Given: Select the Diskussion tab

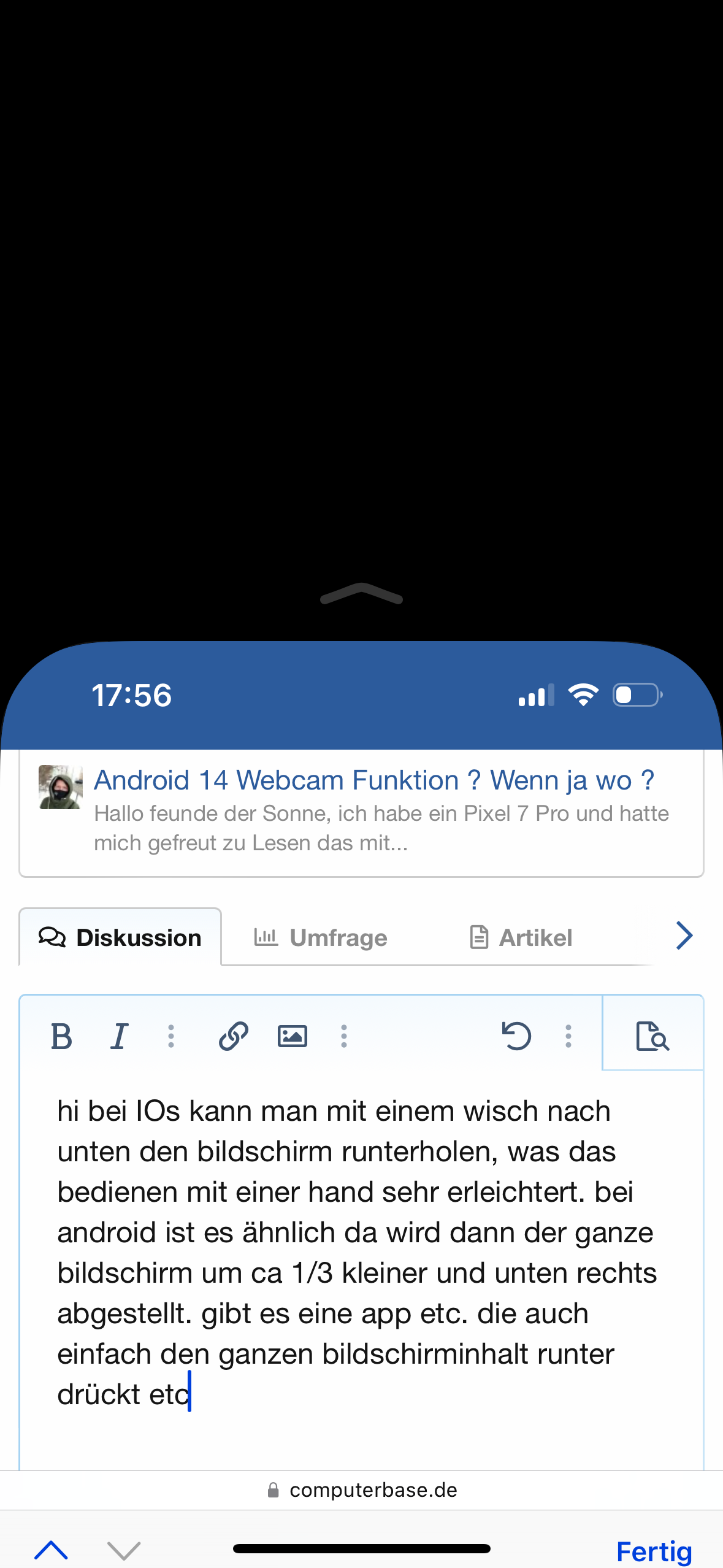Looking at the screenshot, I should click(121, 937).
